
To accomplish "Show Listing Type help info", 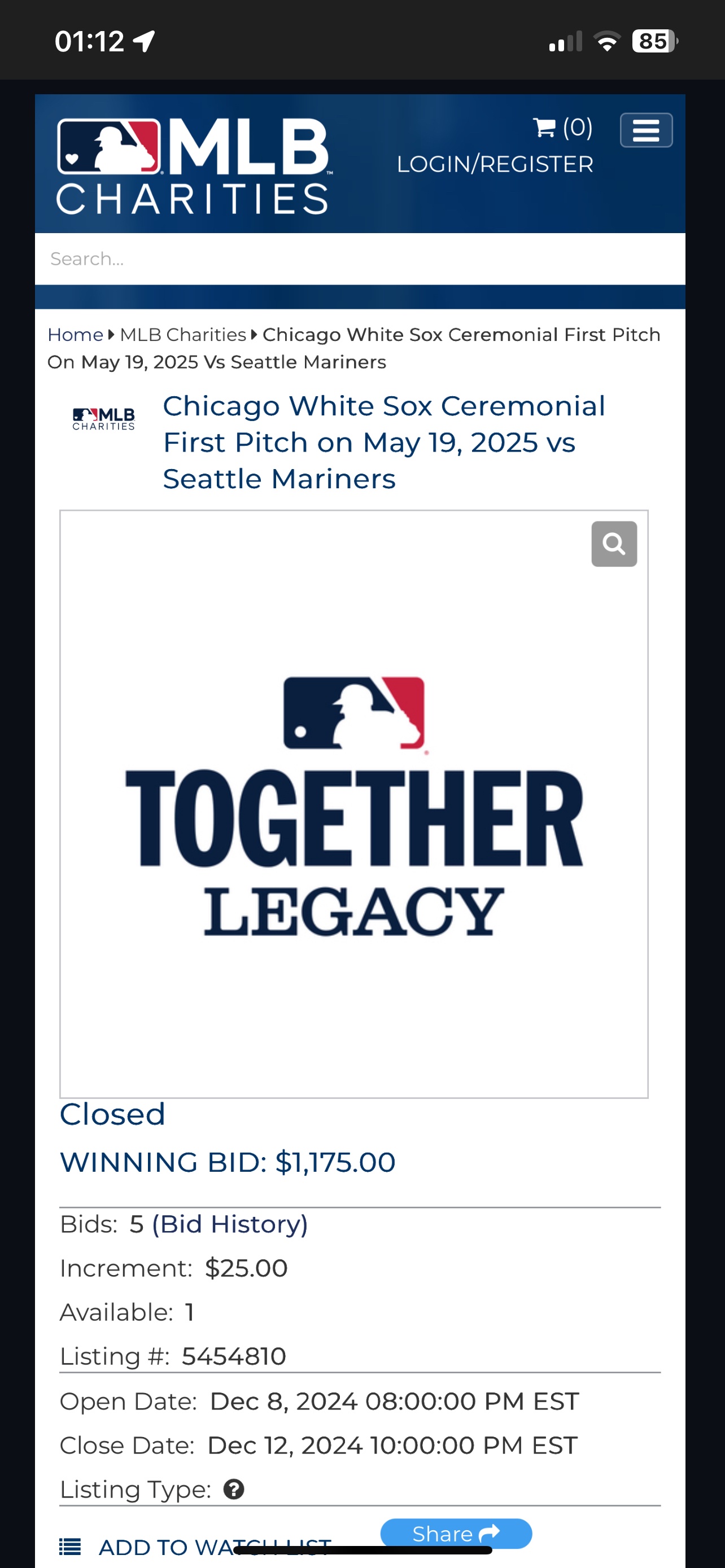I will tap(234, 1489).
